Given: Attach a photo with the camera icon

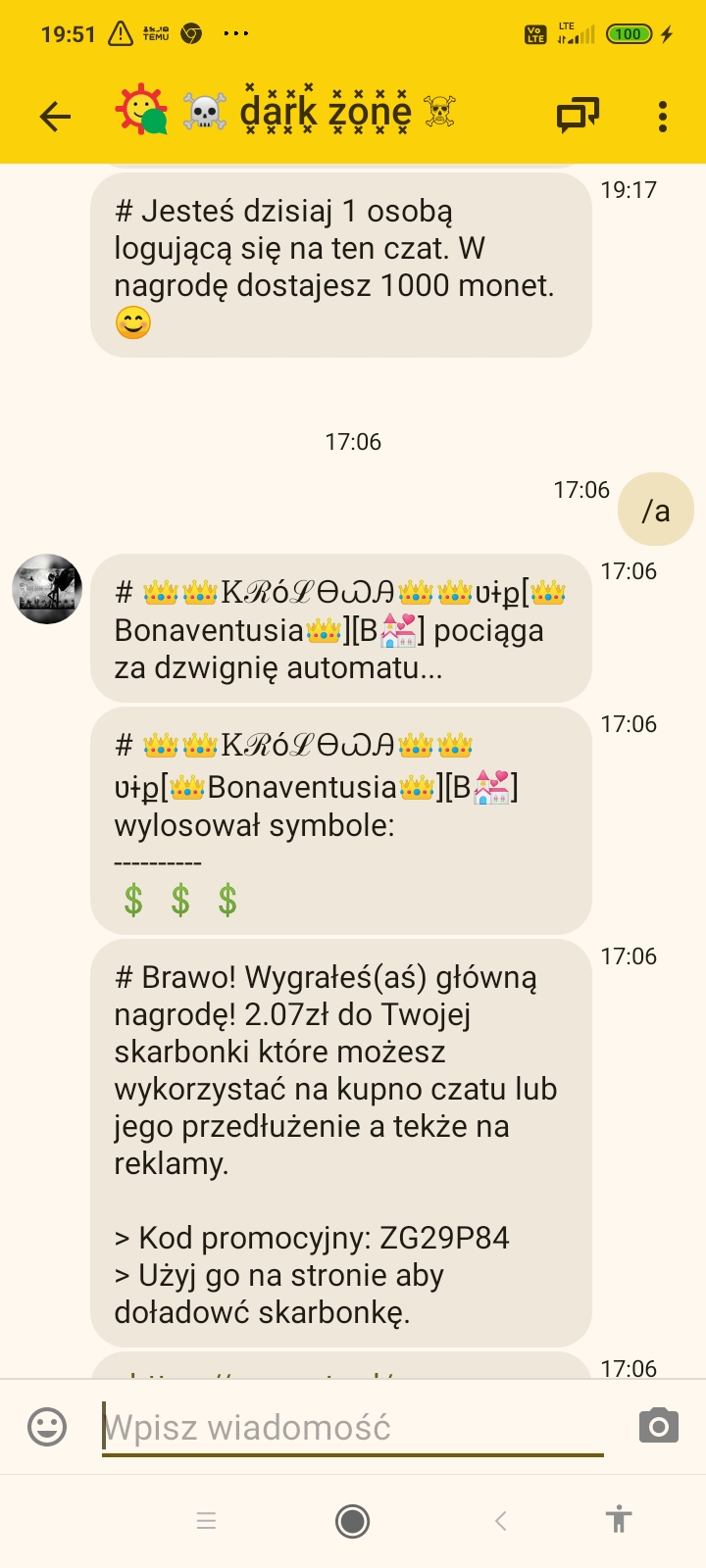Looking at the screenshot, I should (x=658, y=1426).
